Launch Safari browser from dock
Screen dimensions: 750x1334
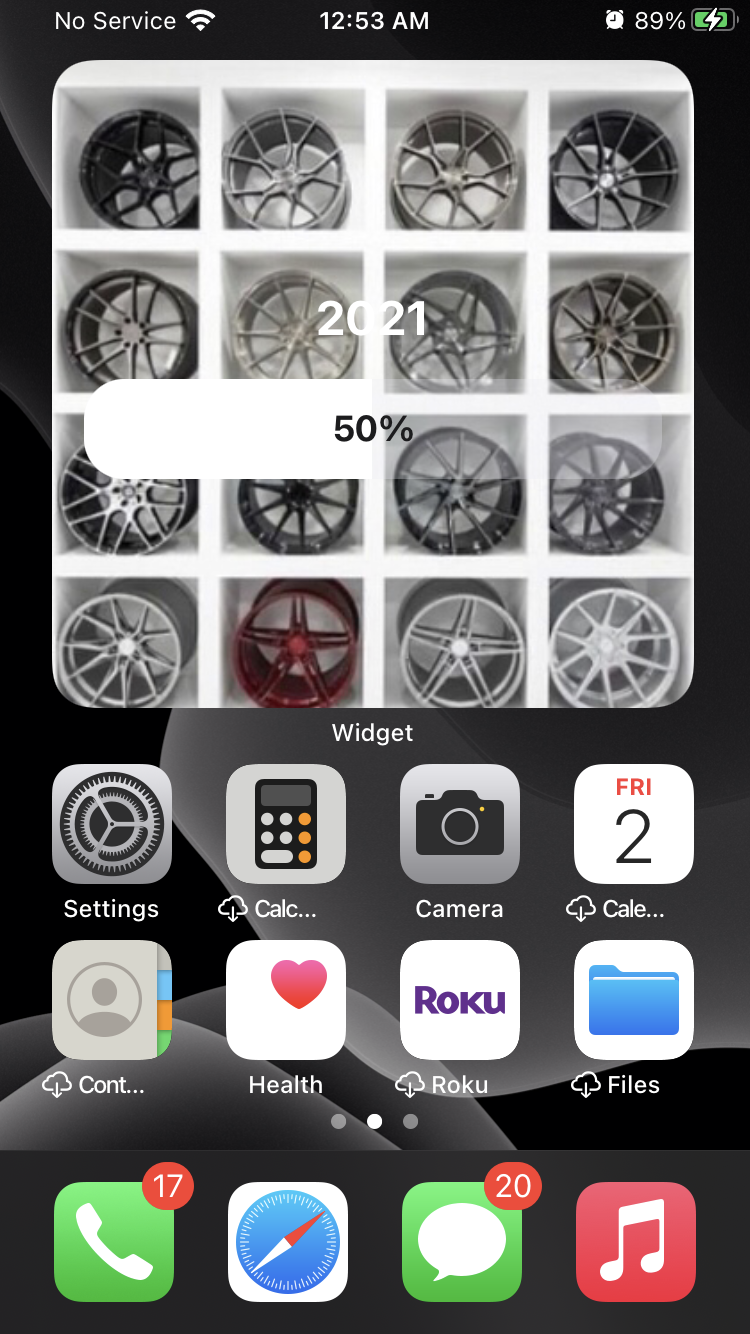pyautogui.click(x=288, y=1242)
